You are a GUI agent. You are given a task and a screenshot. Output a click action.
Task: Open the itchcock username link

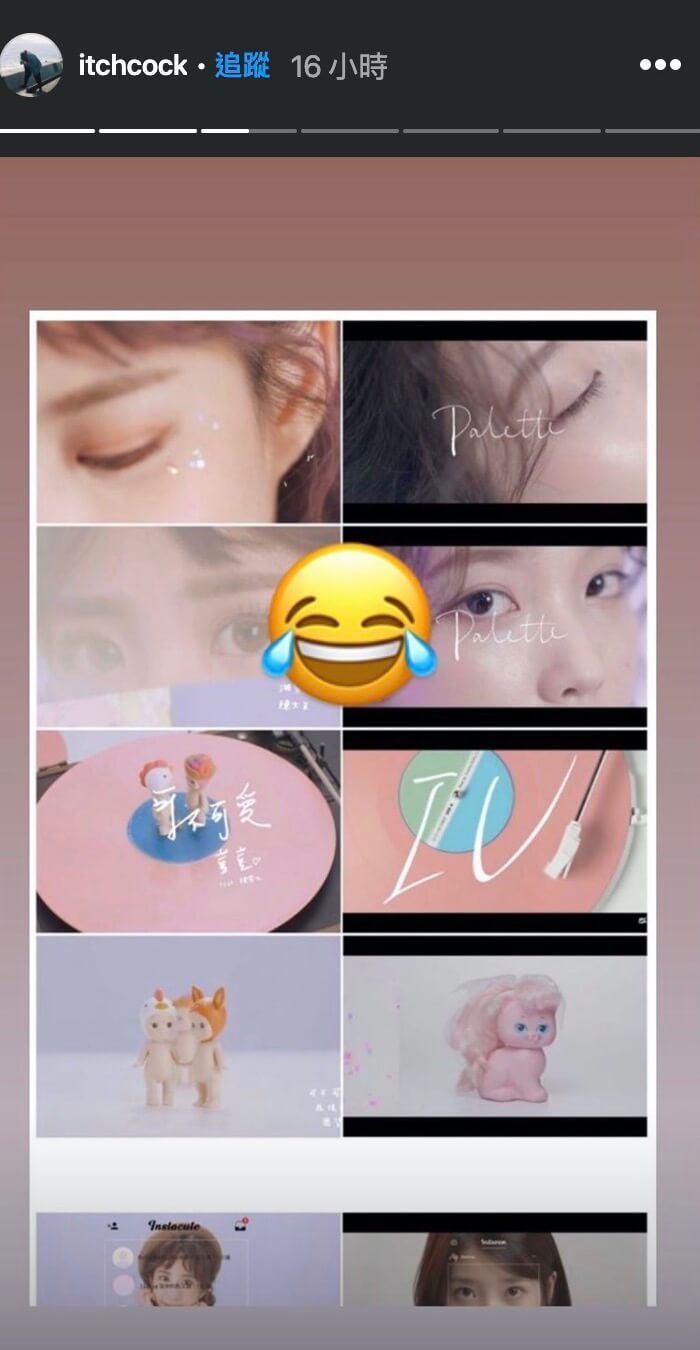[x=132, y=66]
